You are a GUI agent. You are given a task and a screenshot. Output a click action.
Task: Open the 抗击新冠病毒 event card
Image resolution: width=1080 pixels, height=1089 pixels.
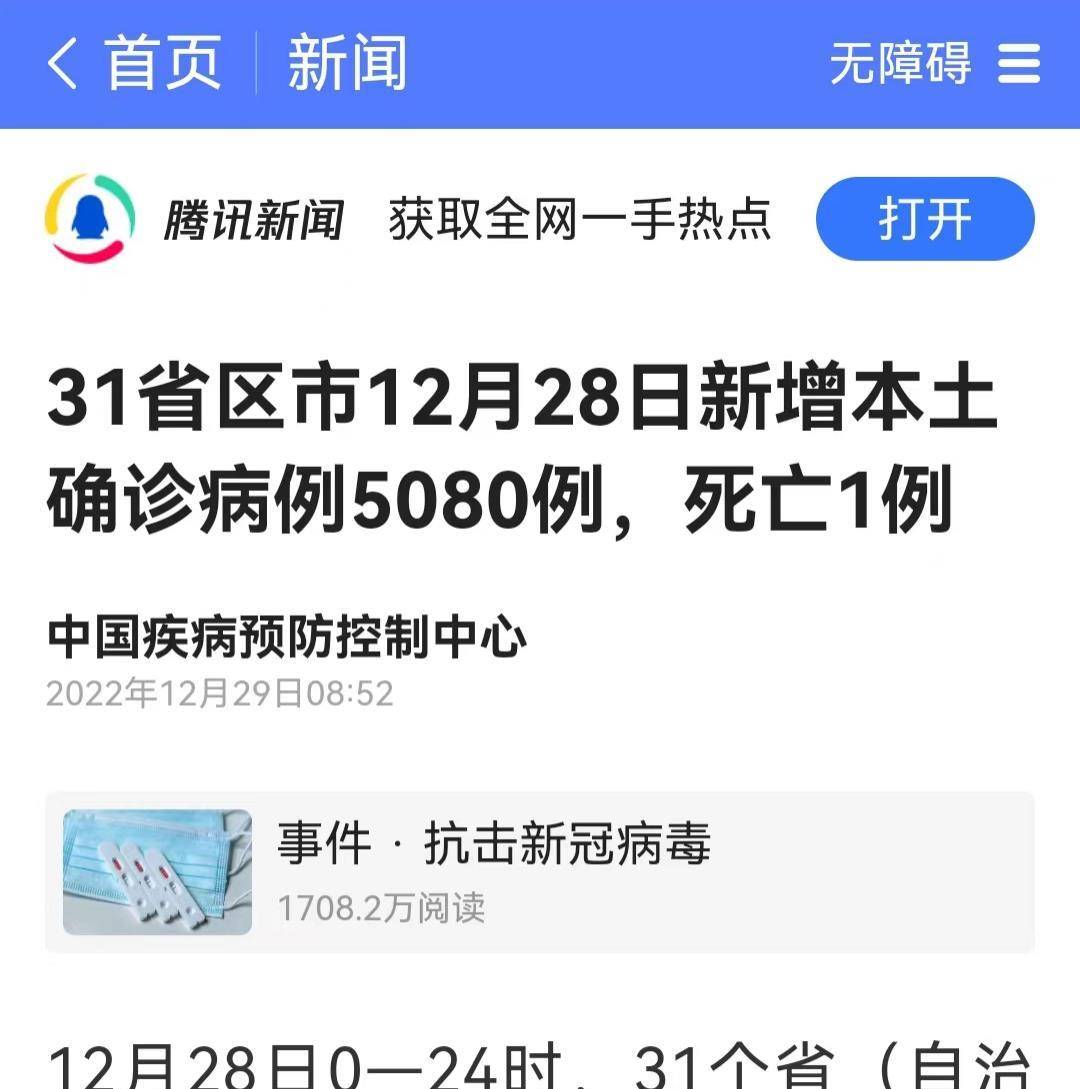pyautogui.click(x=540, y=872)
